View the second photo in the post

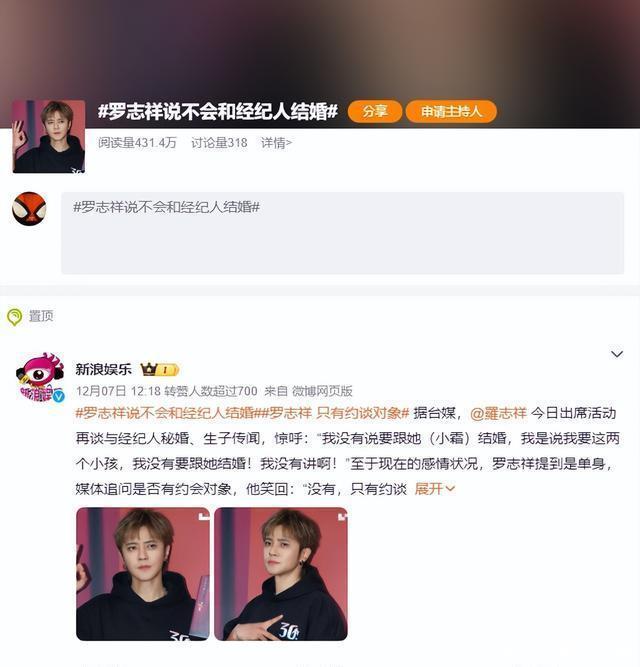pyautogui.click(x=281, y=573)
